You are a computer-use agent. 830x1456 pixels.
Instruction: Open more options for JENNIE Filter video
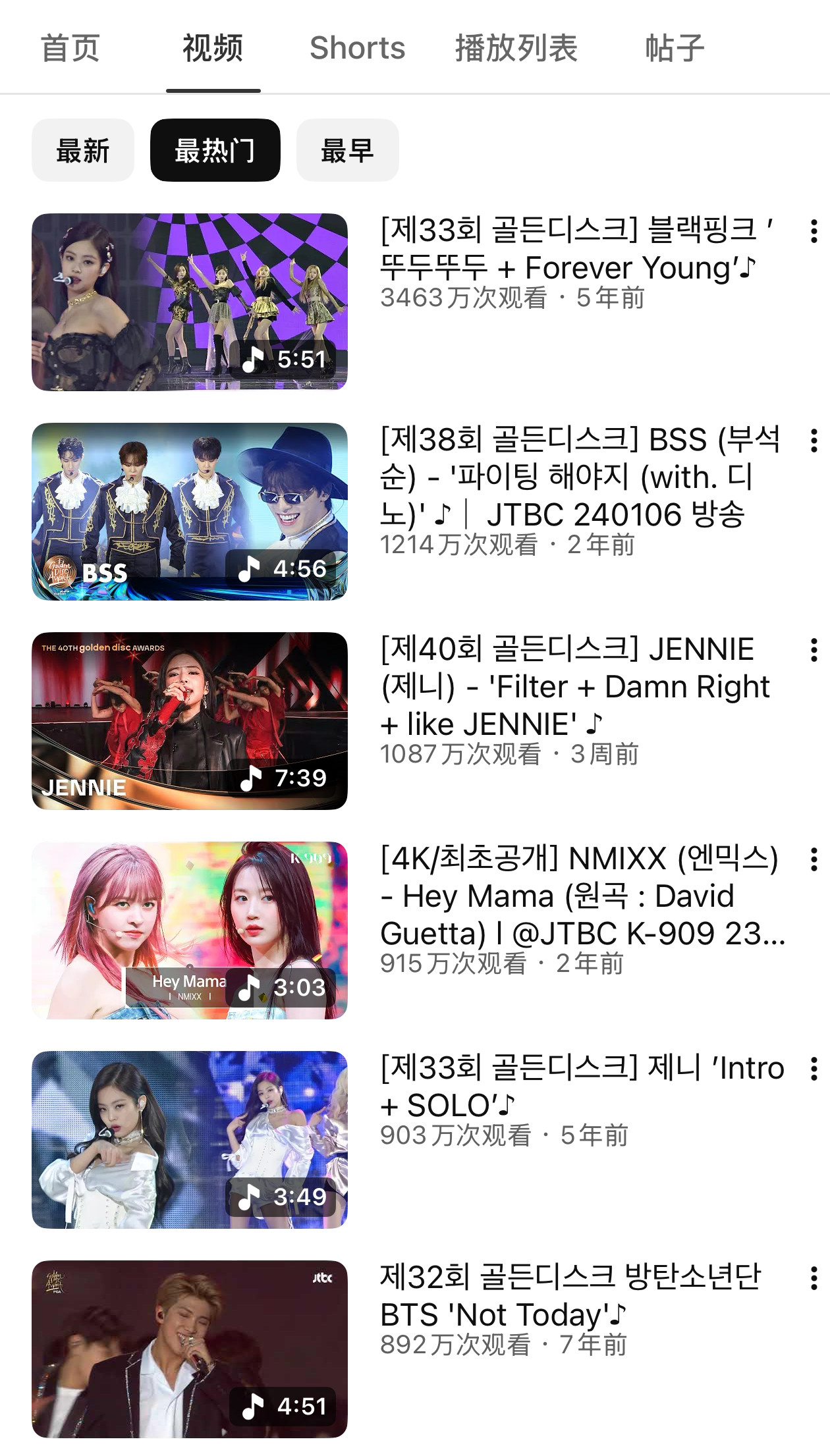coord(814,650)
